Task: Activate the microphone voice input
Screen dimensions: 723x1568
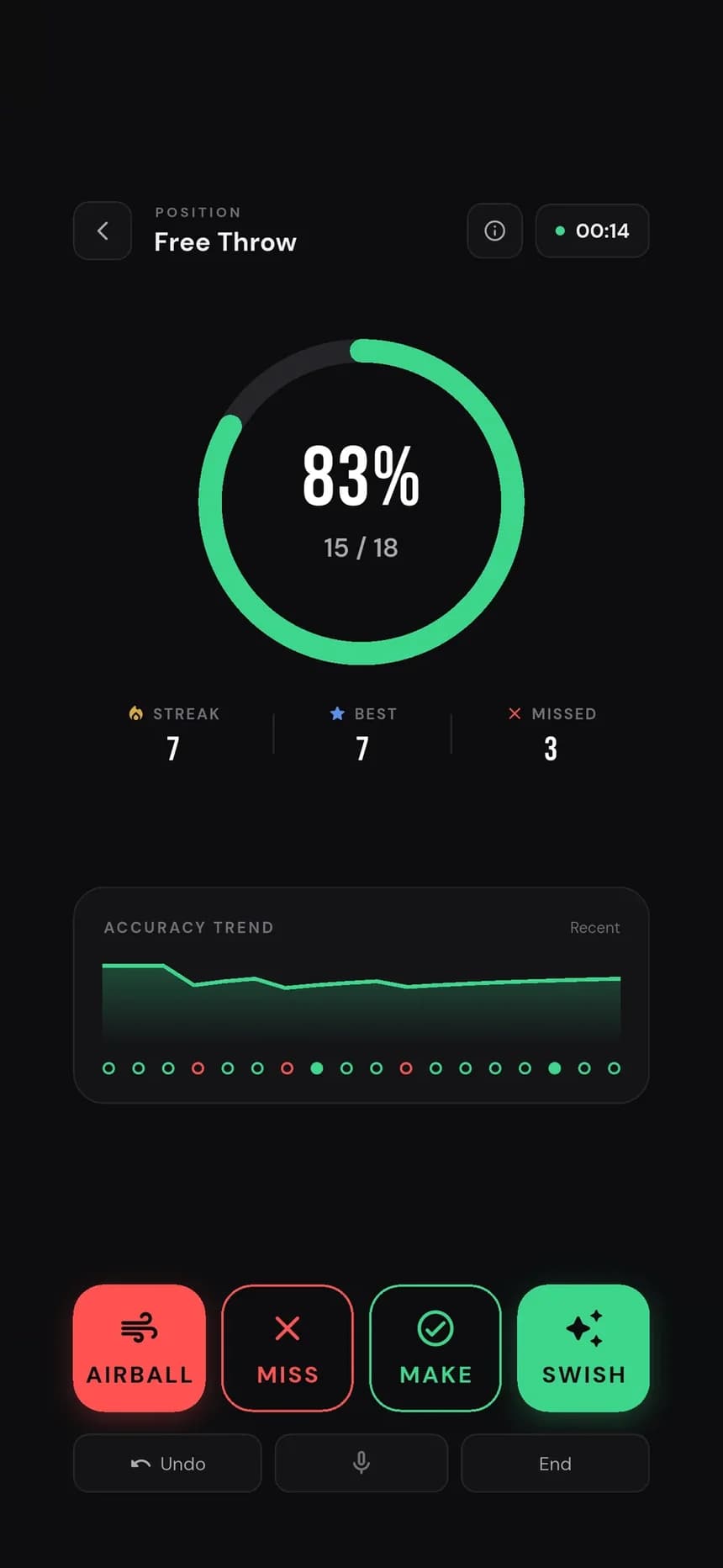Action: point(361,1464)
